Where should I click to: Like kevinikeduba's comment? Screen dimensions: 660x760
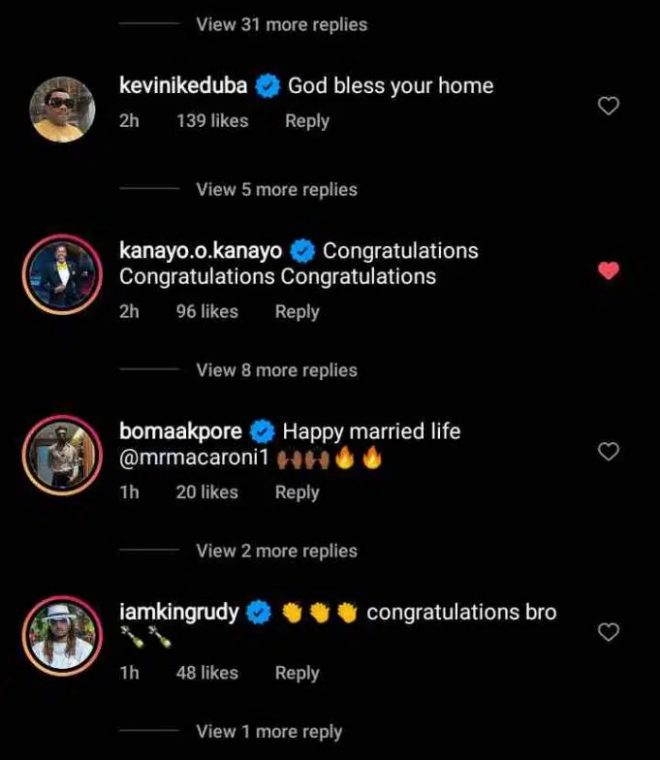[608, 105]
